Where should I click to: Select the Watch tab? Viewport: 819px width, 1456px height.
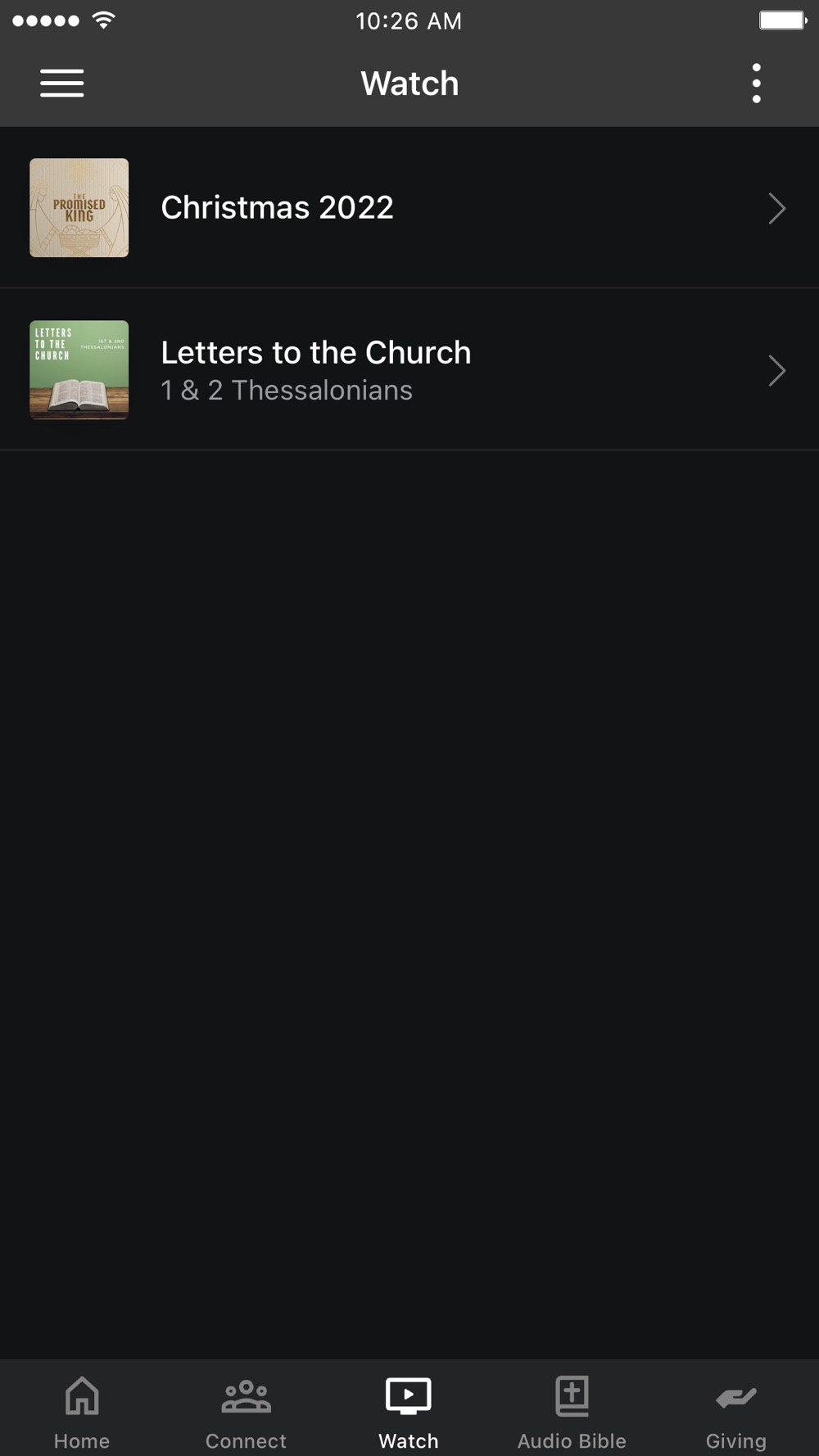click(x=409, y=1410)
